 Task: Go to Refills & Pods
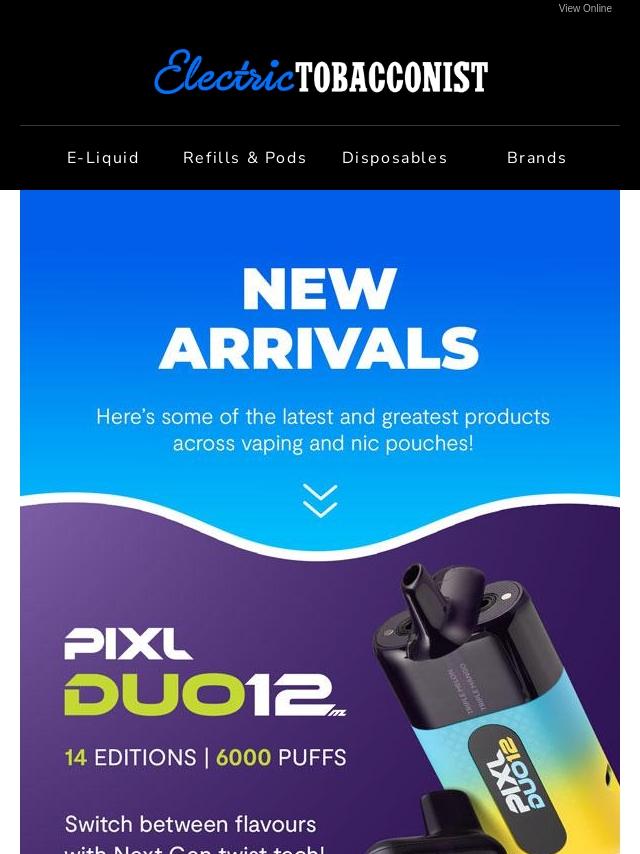(x=245, y=158)
